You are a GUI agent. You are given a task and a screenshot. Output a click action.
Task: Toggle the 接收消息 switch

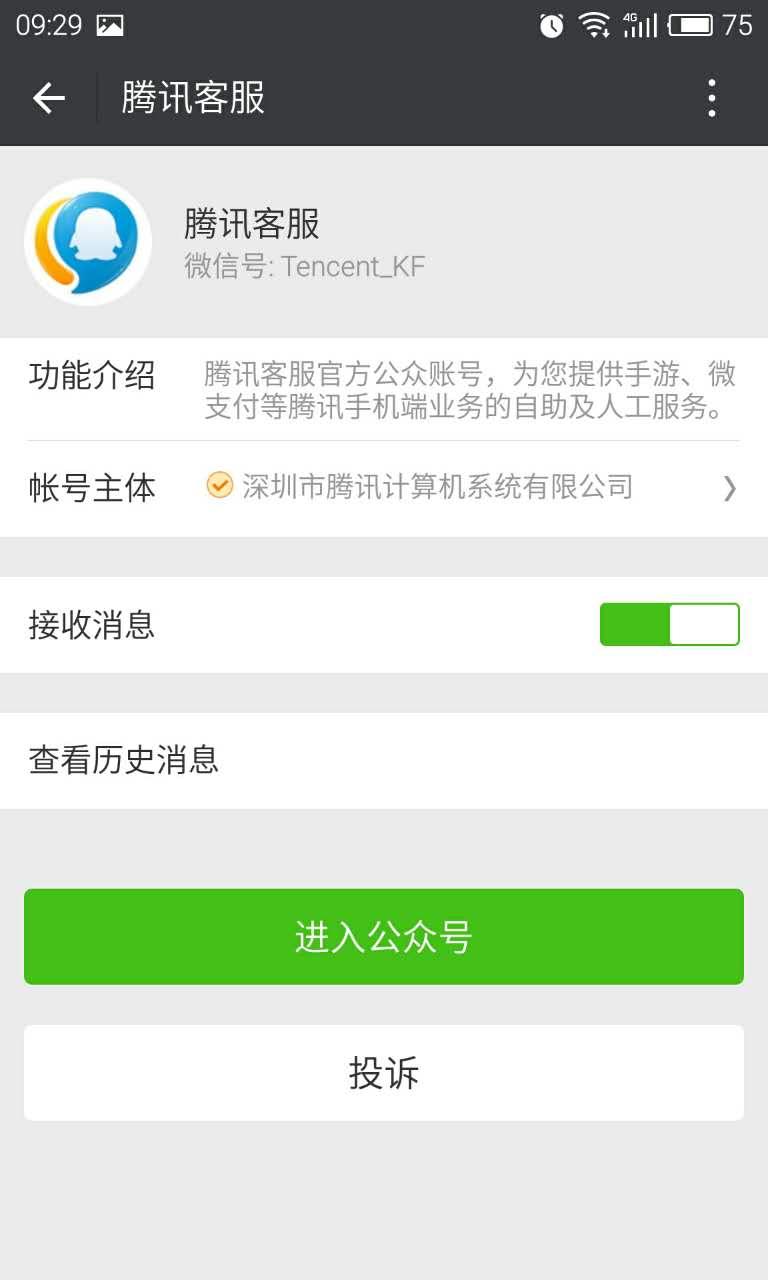[x=669, y=625]
